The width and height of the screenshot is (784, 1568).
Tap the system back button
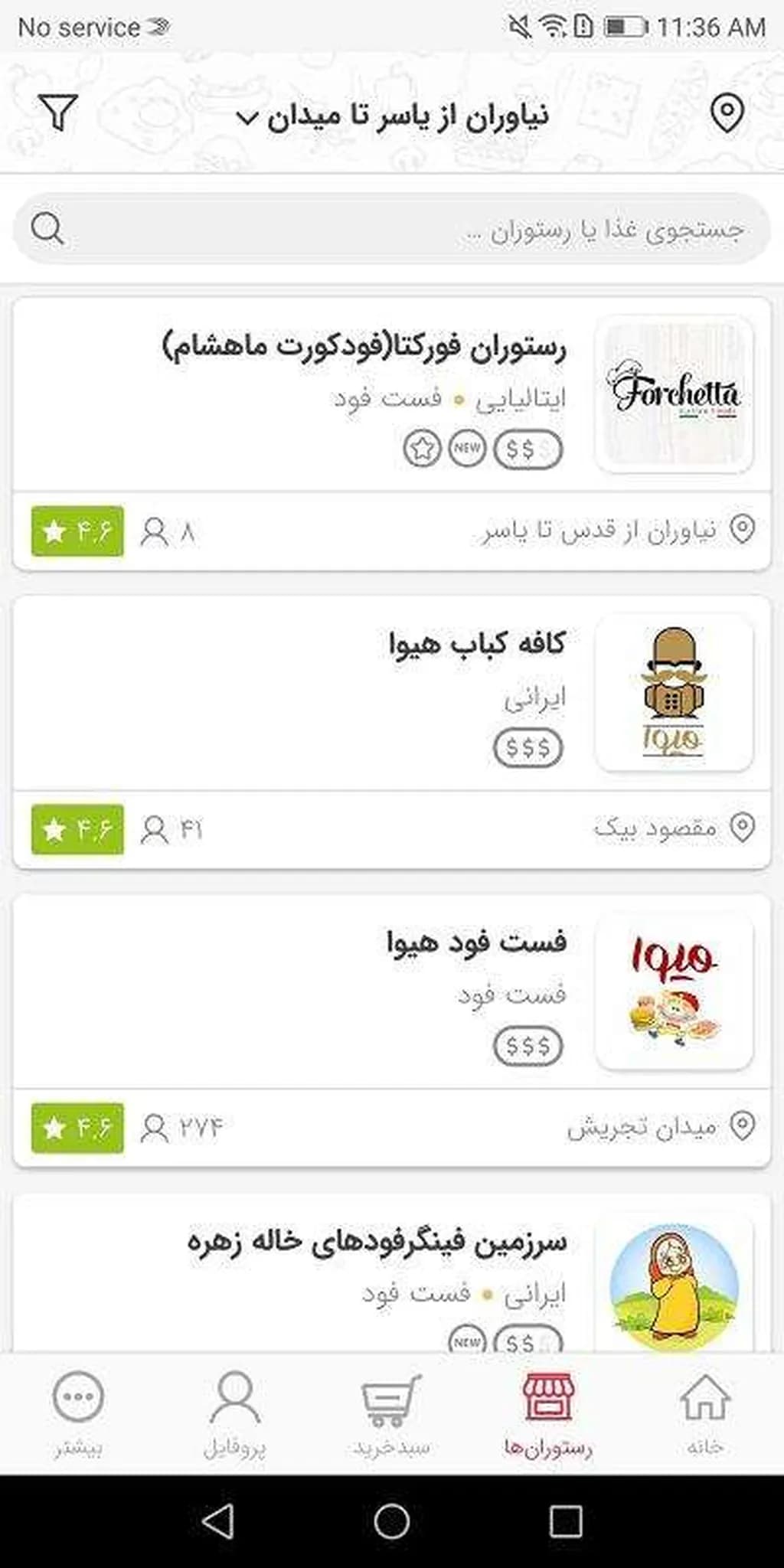(x=217, y=1521)
